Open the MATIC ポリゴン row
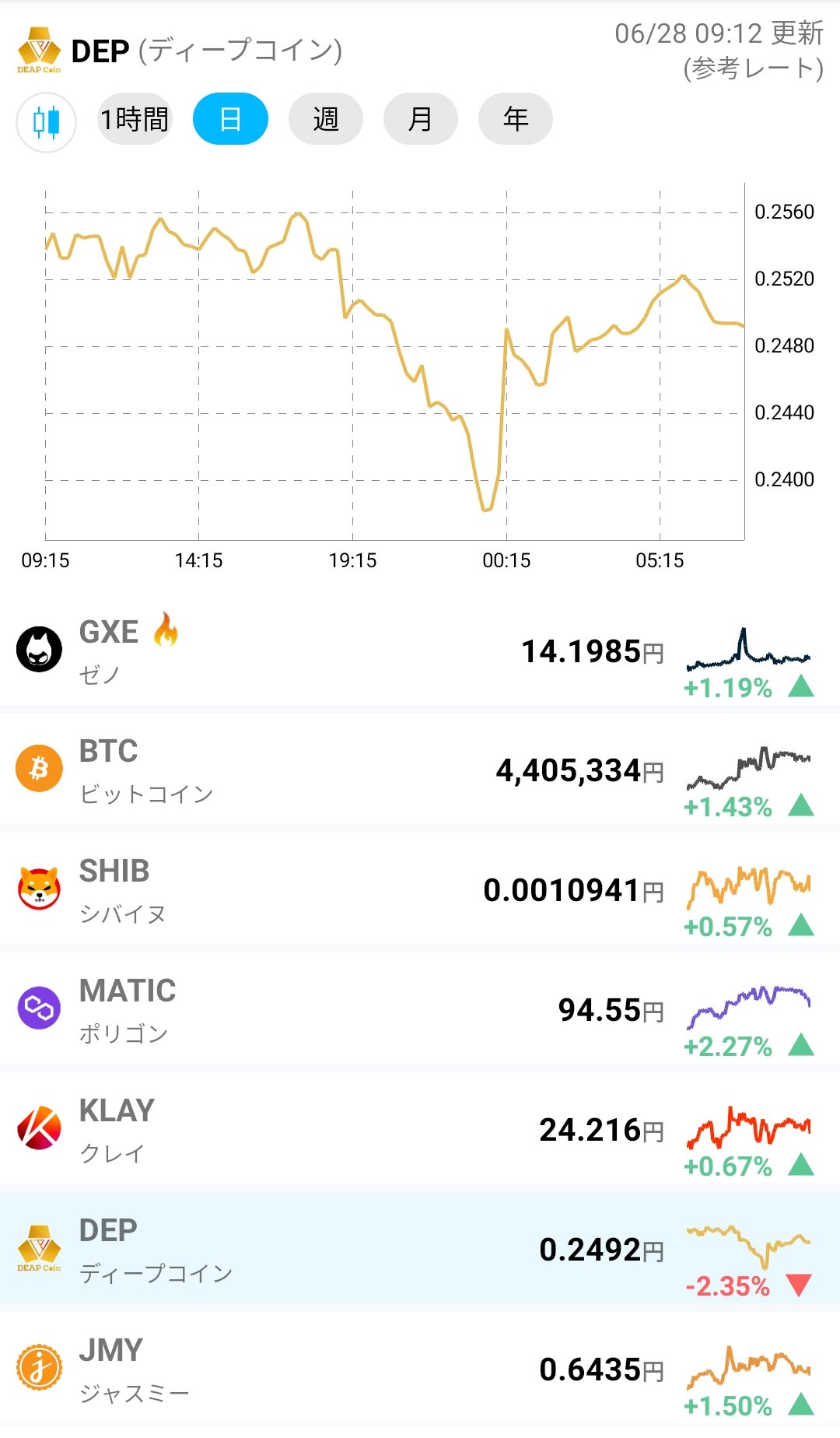Screen dimensions: 840x1438 coord(420,1009)
